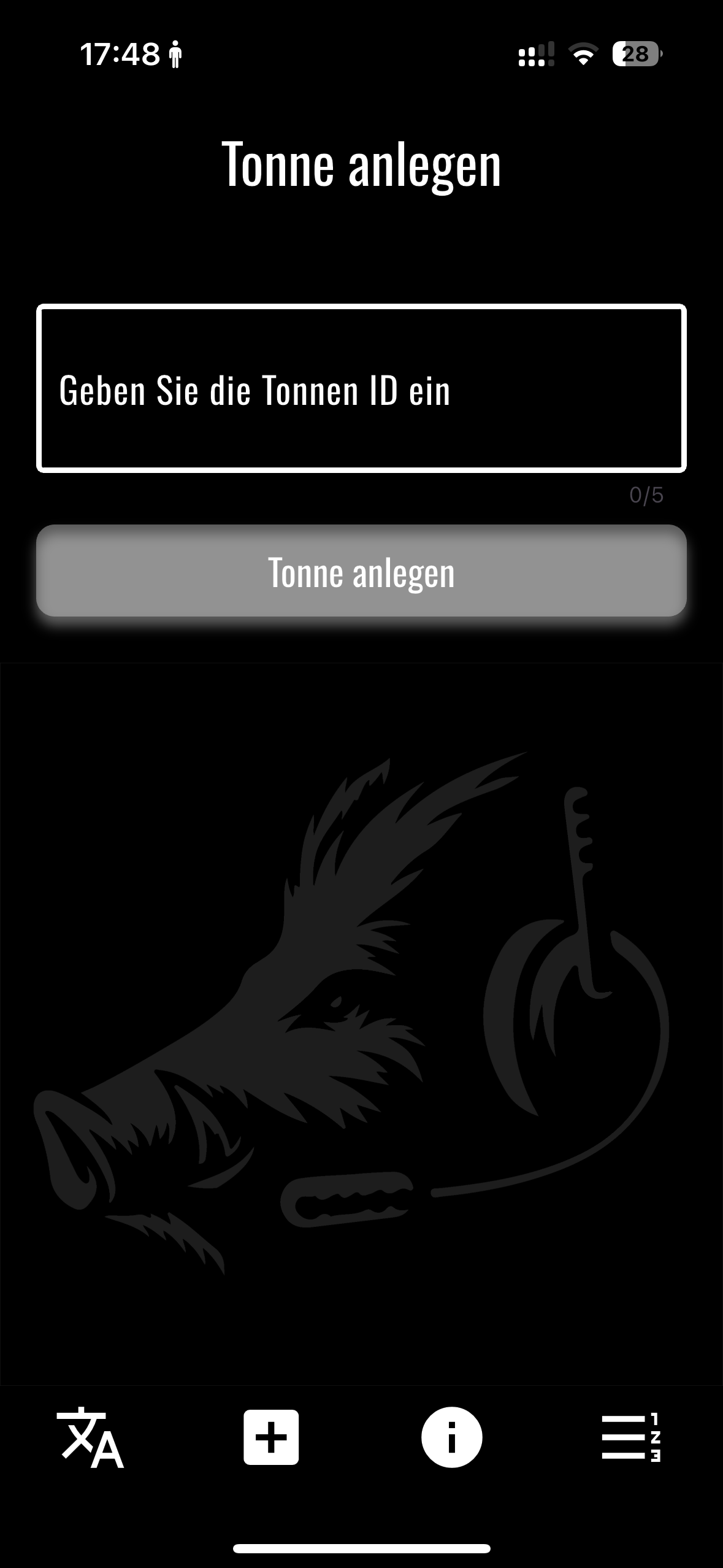Open the language translation tab
The image size is (723, 1568).
pyautogui.click(x=90, y=1437)
